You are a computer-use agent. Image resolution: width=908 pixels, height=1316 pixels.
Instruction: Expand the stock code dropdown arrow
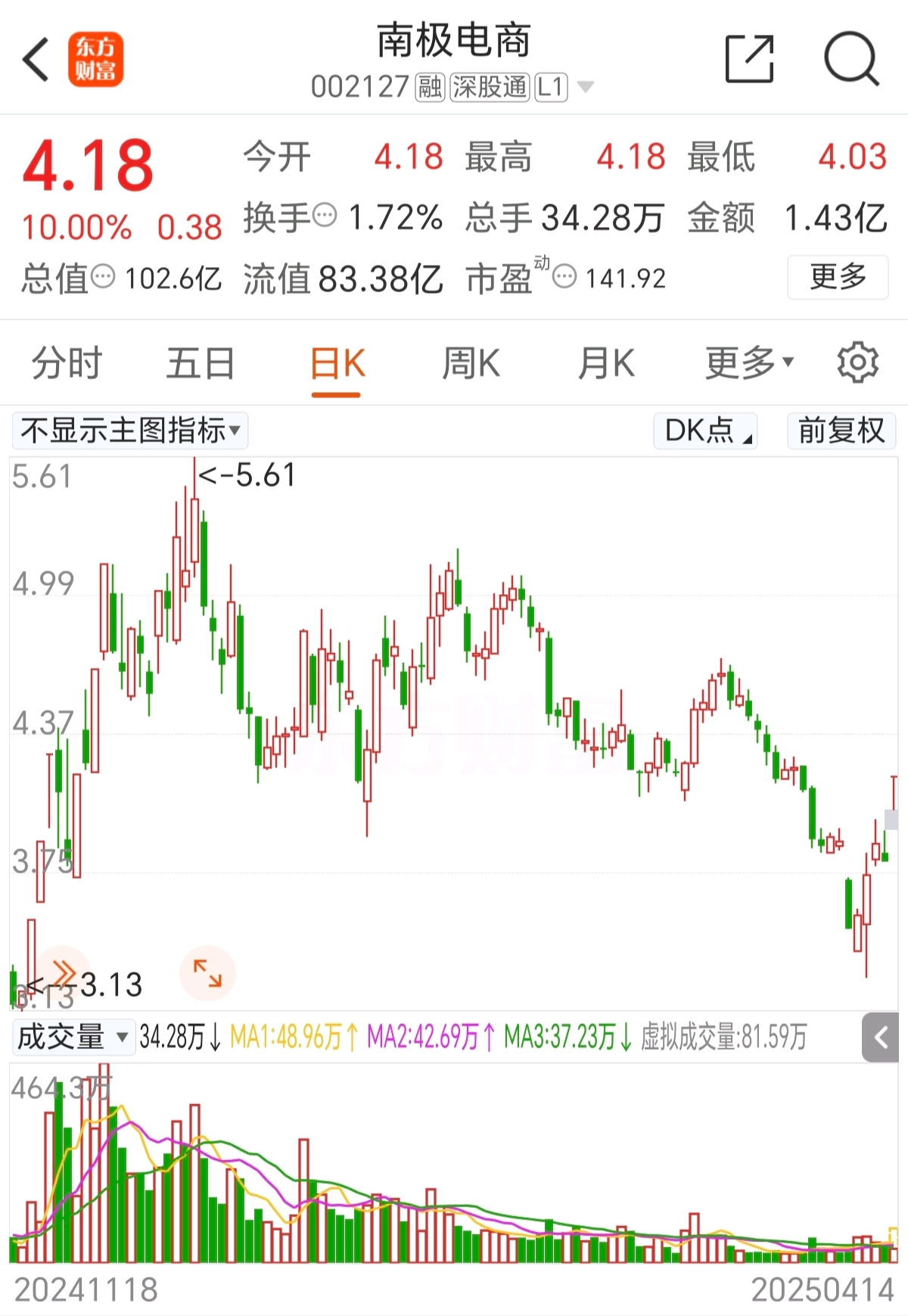pyautogui.click(x=585, y=87)
